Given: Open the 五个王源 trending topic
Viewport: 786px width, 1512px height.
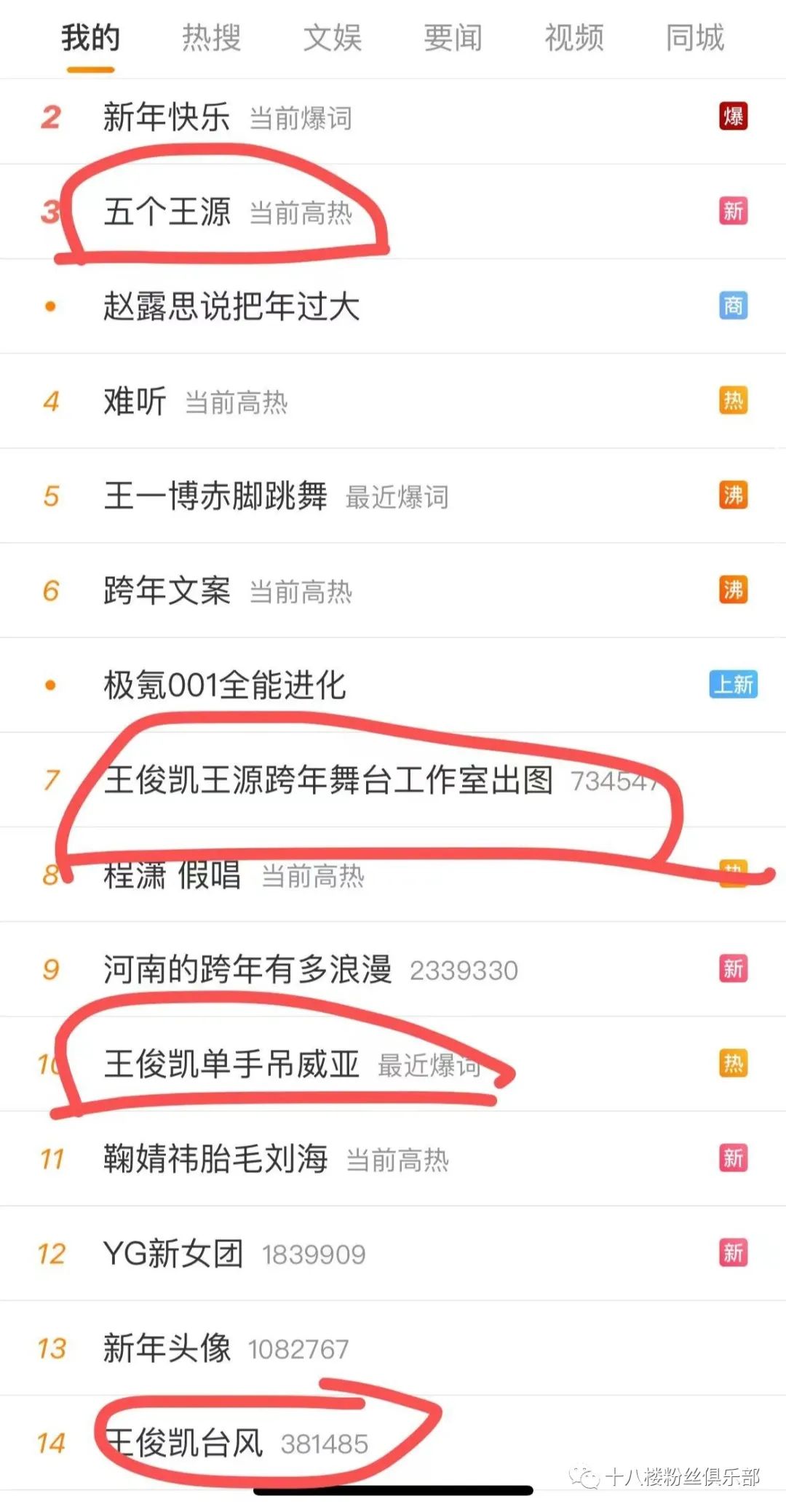Looking at the screenshot, I should coord(393,212).
